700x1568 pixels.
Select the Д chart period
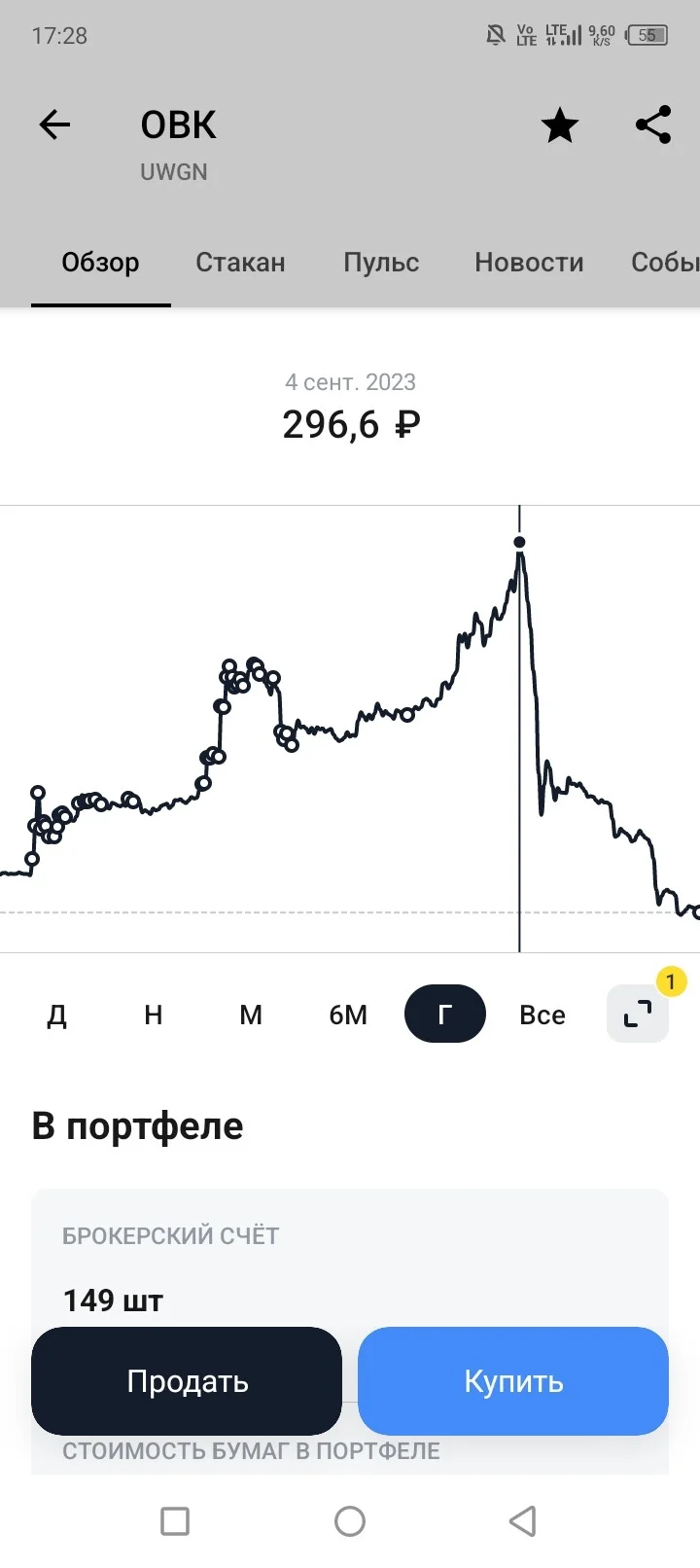pos(57,1015)
